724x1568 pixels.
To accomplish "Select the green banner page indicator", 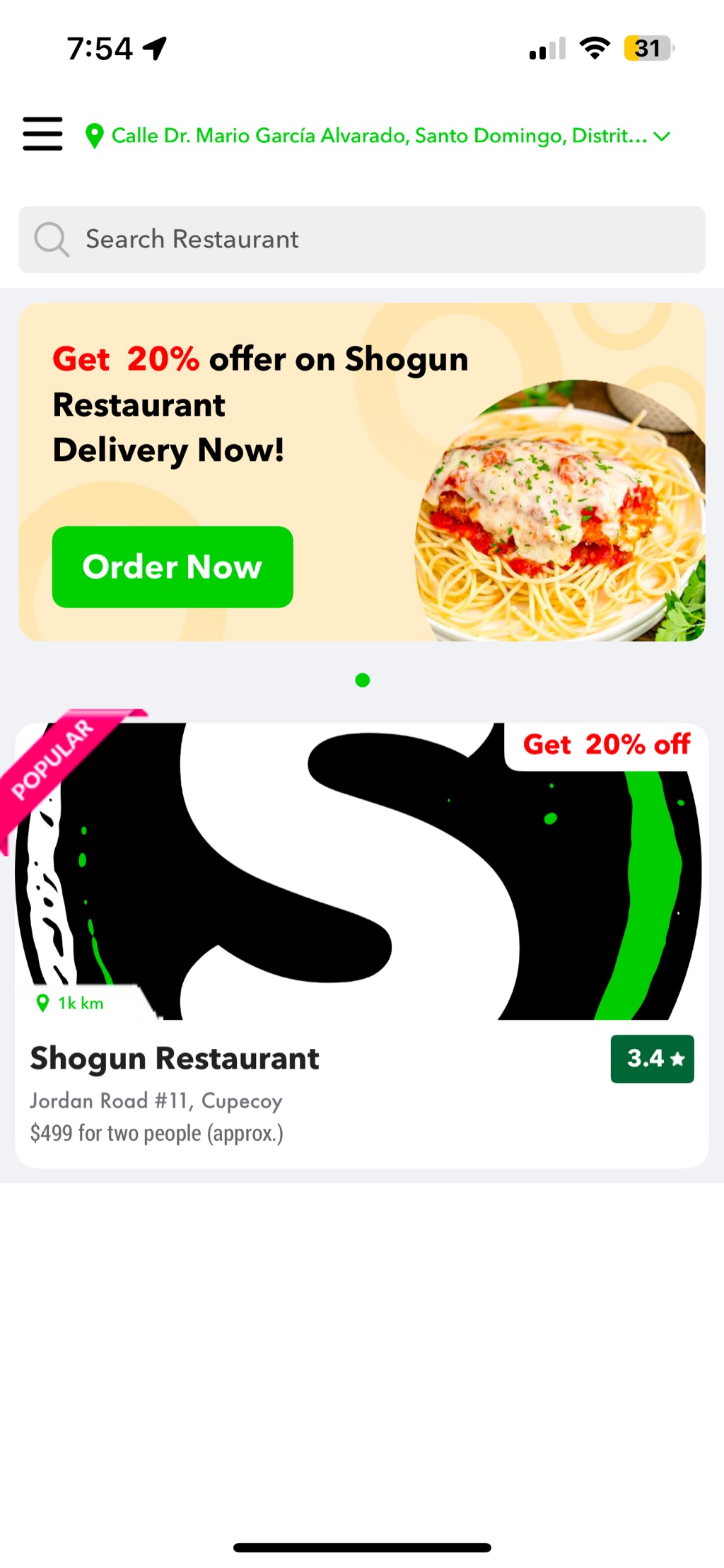I will (363, 680).
